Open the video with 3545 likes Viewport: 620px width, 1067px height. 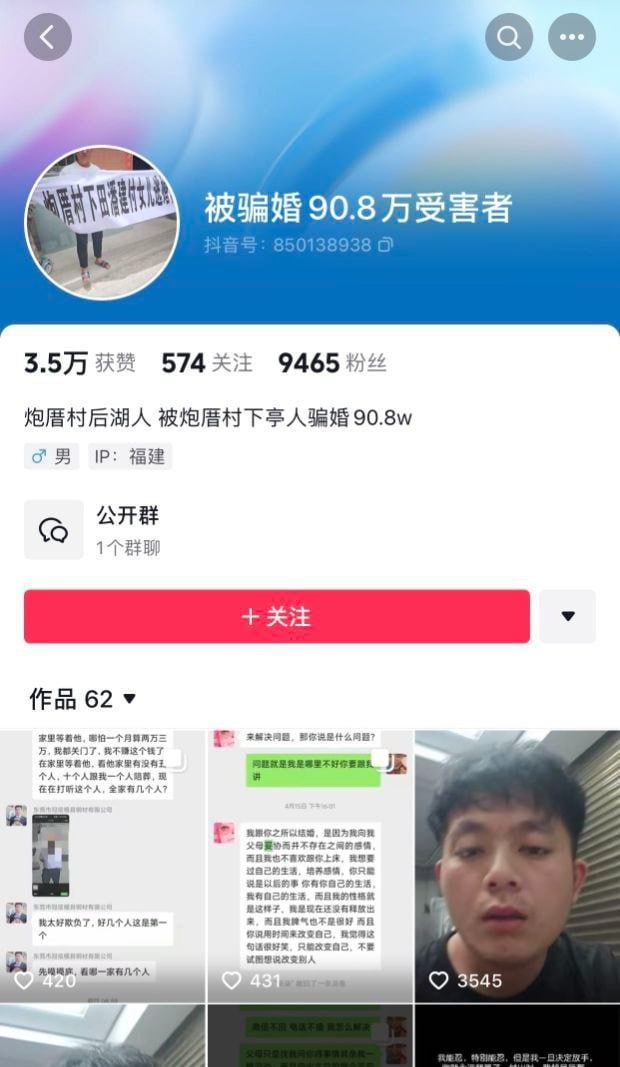tap(517, 865)
